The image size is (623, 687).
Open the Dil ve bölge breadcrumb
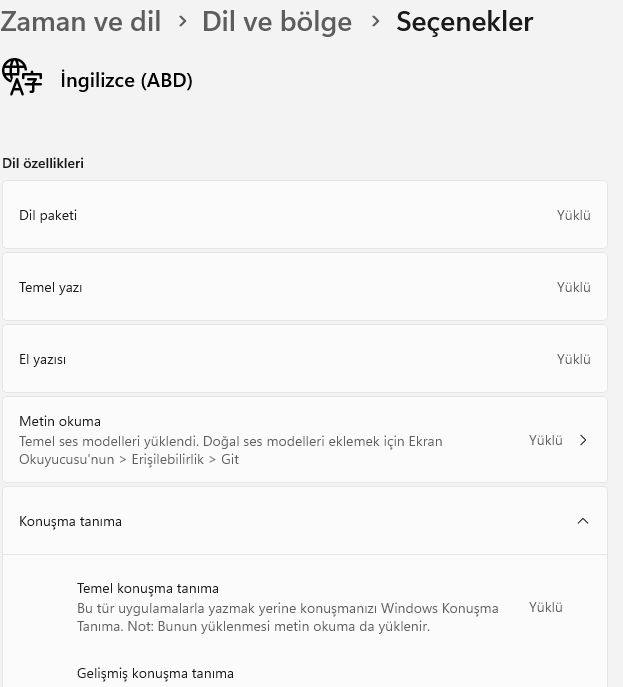point(276,21)
